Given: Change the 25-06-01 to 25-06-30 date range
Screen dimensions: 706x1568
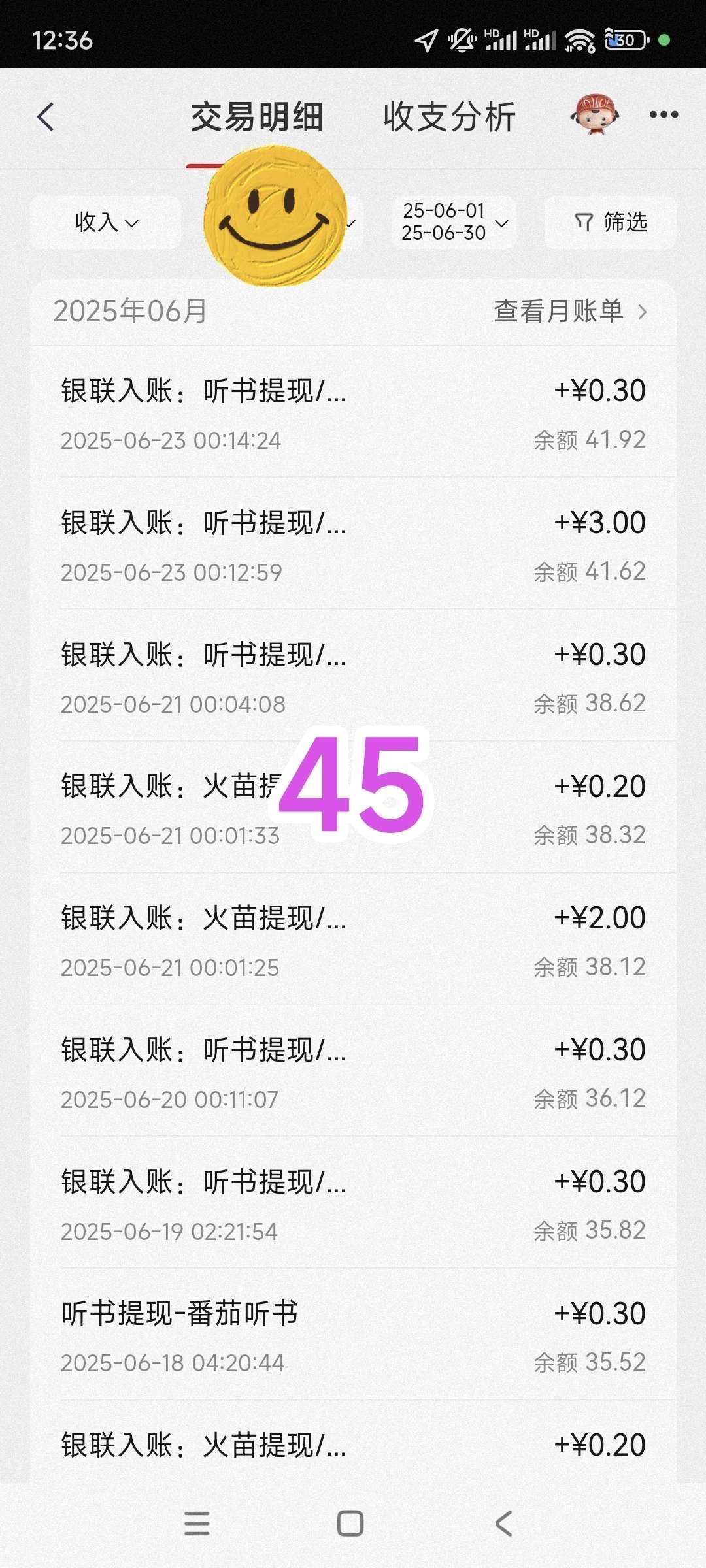Looking at the screenshot, I should tap(454, 222).
